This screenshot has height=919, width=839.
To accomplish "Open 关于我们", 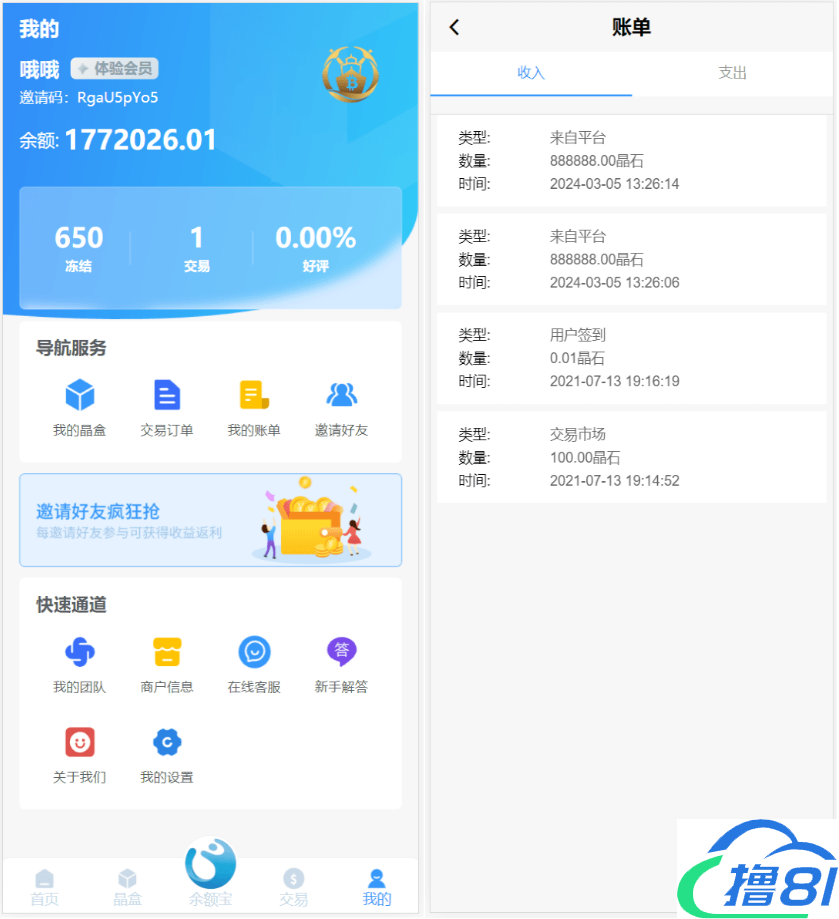I will (79, 755).
